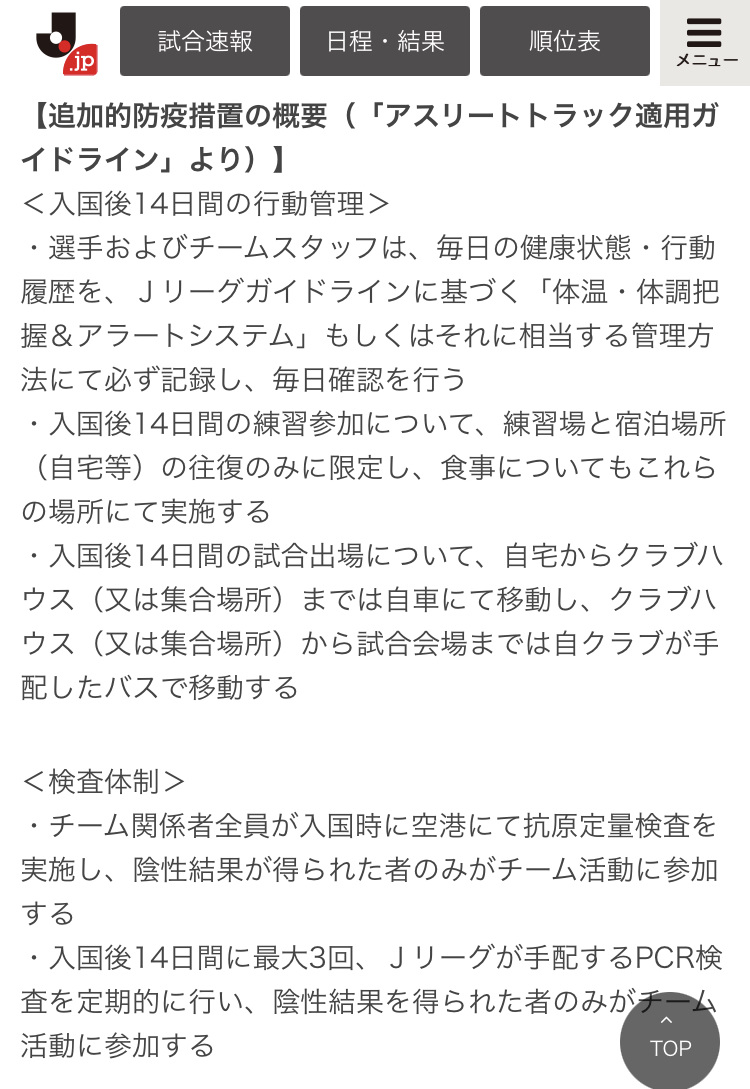Open 試合速報 live match updates

205,41
